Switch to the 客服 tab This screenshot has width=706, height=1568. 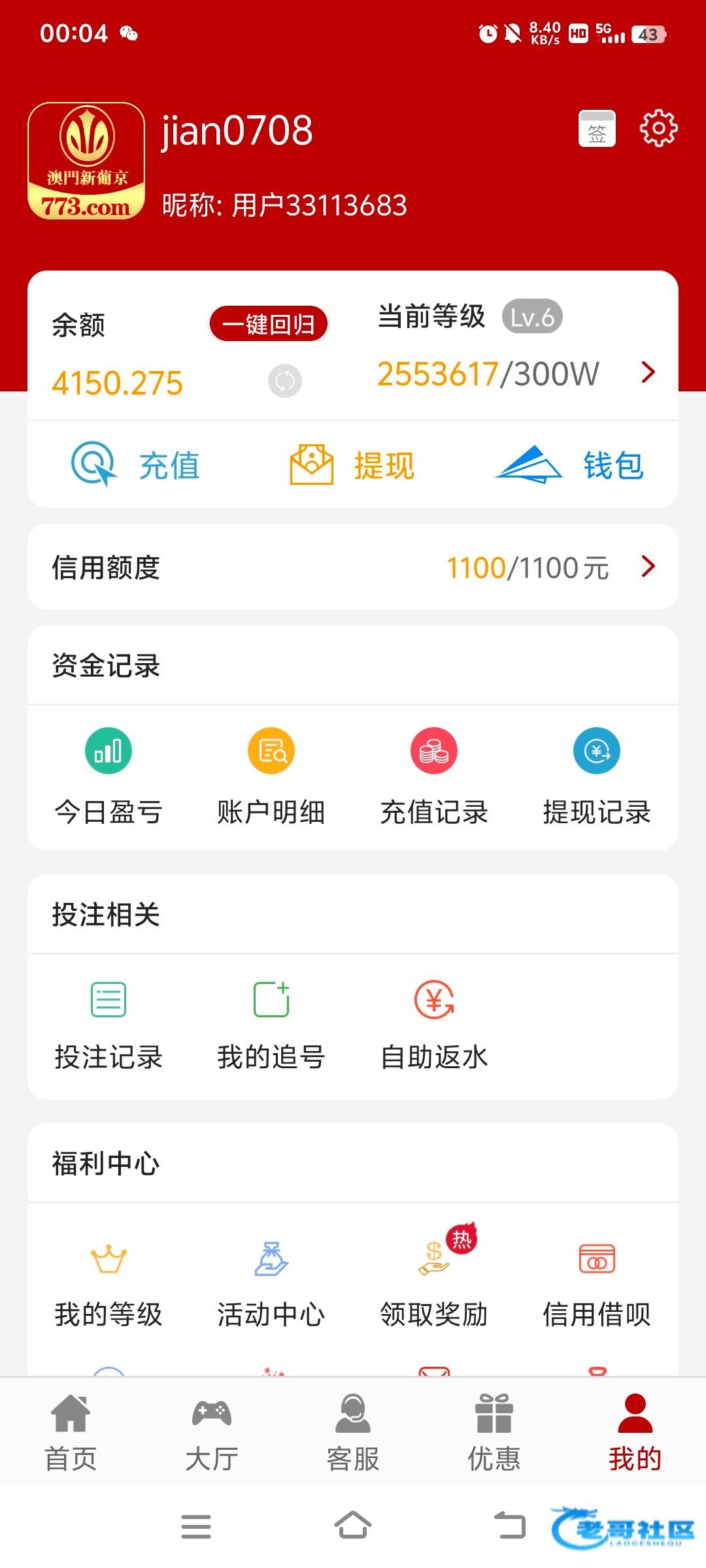coord(353,1432)
